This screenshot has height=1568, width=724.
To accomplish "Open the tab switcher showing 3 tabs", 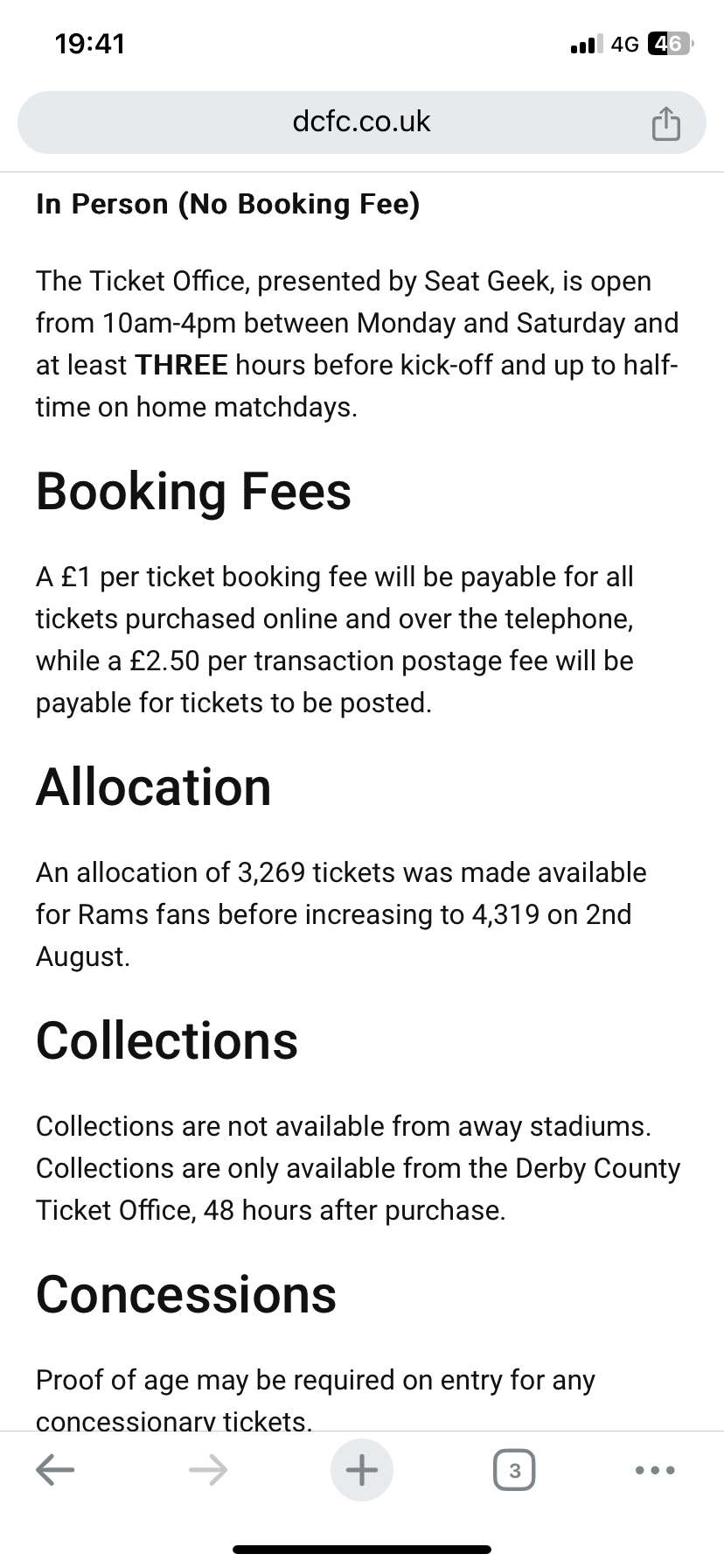I will pos(514,1470).
